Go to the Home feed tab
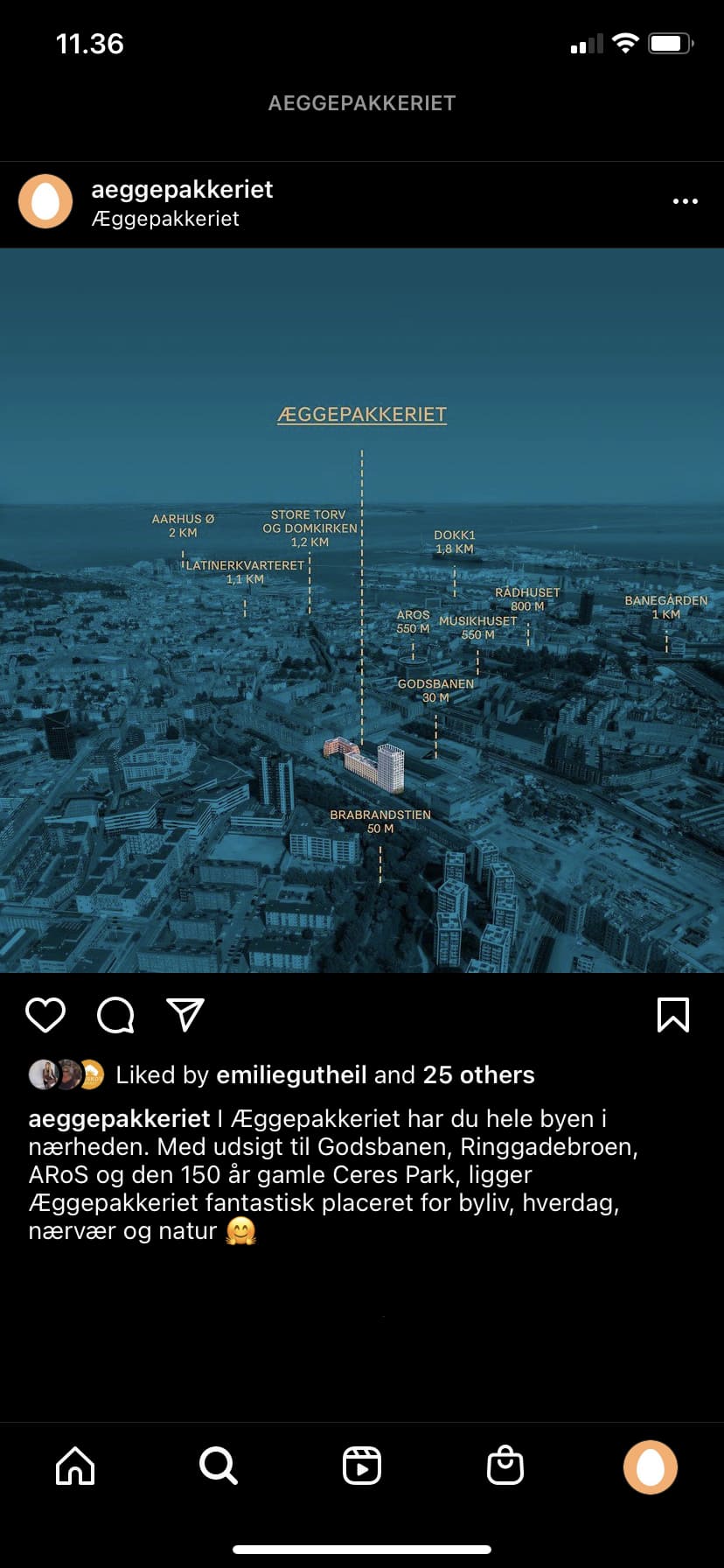This screenshot has height=1568, width=724. click(75, 1466)
